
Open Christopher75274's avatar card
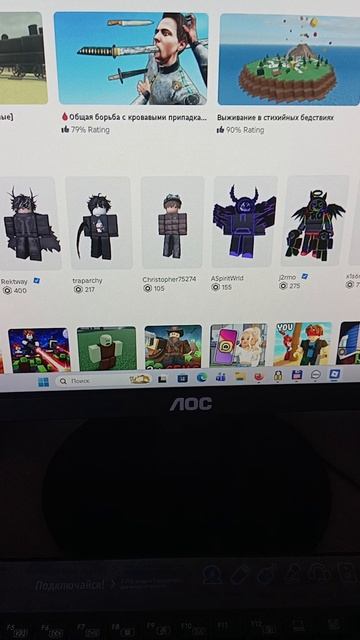pos(172,222)
